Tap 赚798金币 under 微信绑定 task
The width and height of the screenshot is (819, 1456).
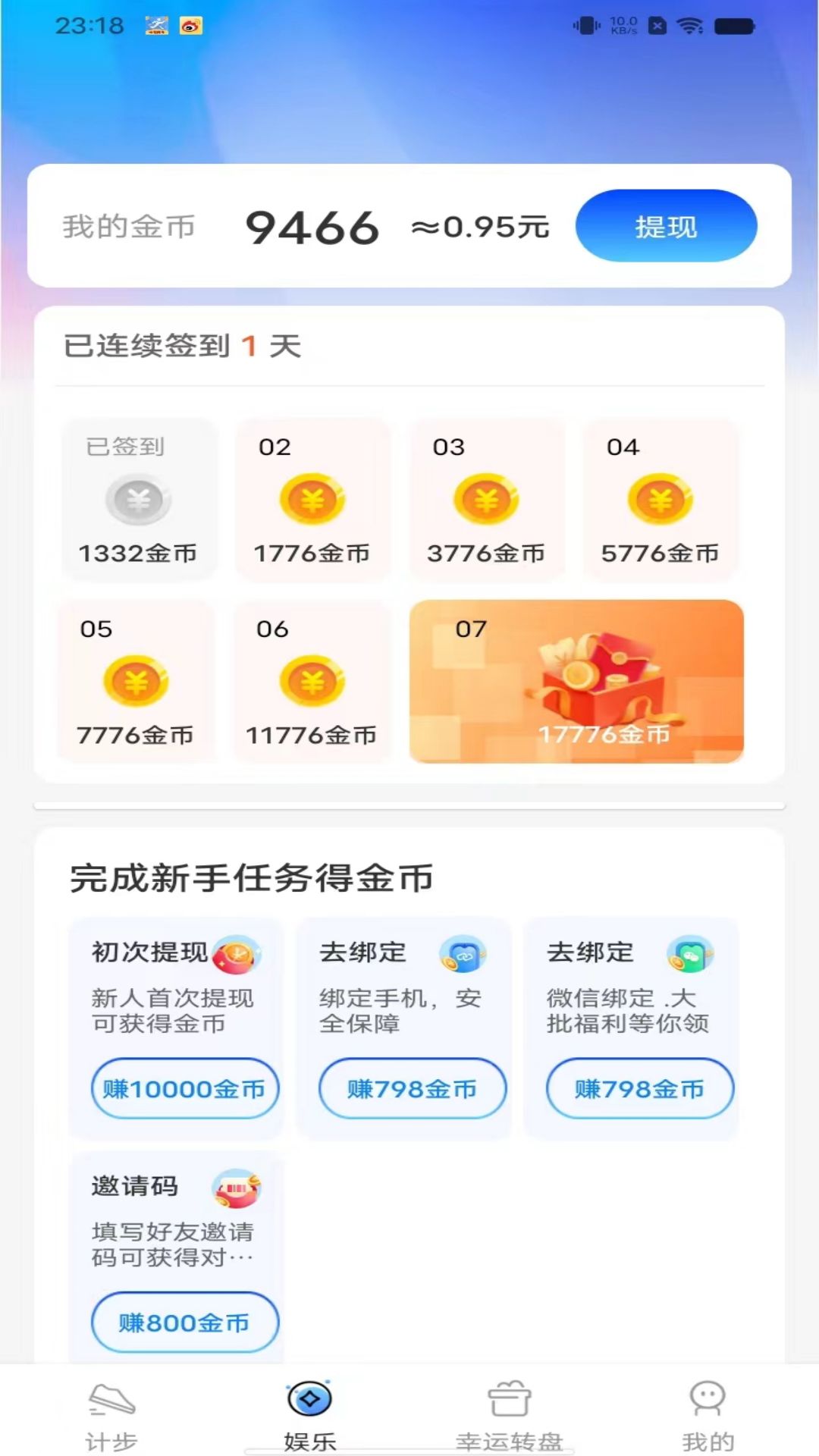[640, 1088]
